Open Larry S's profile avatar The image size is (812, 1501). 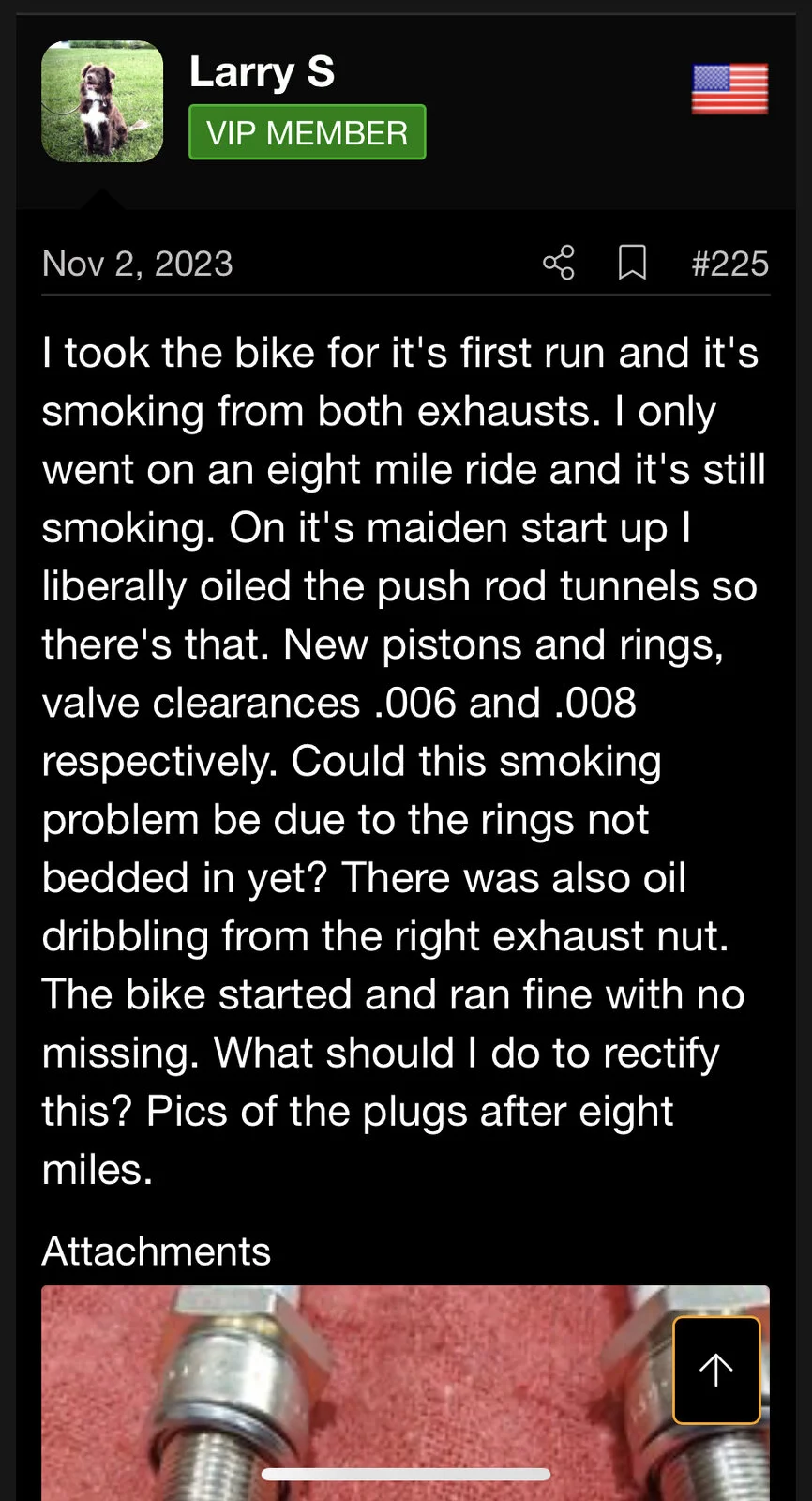coord(102,101)
